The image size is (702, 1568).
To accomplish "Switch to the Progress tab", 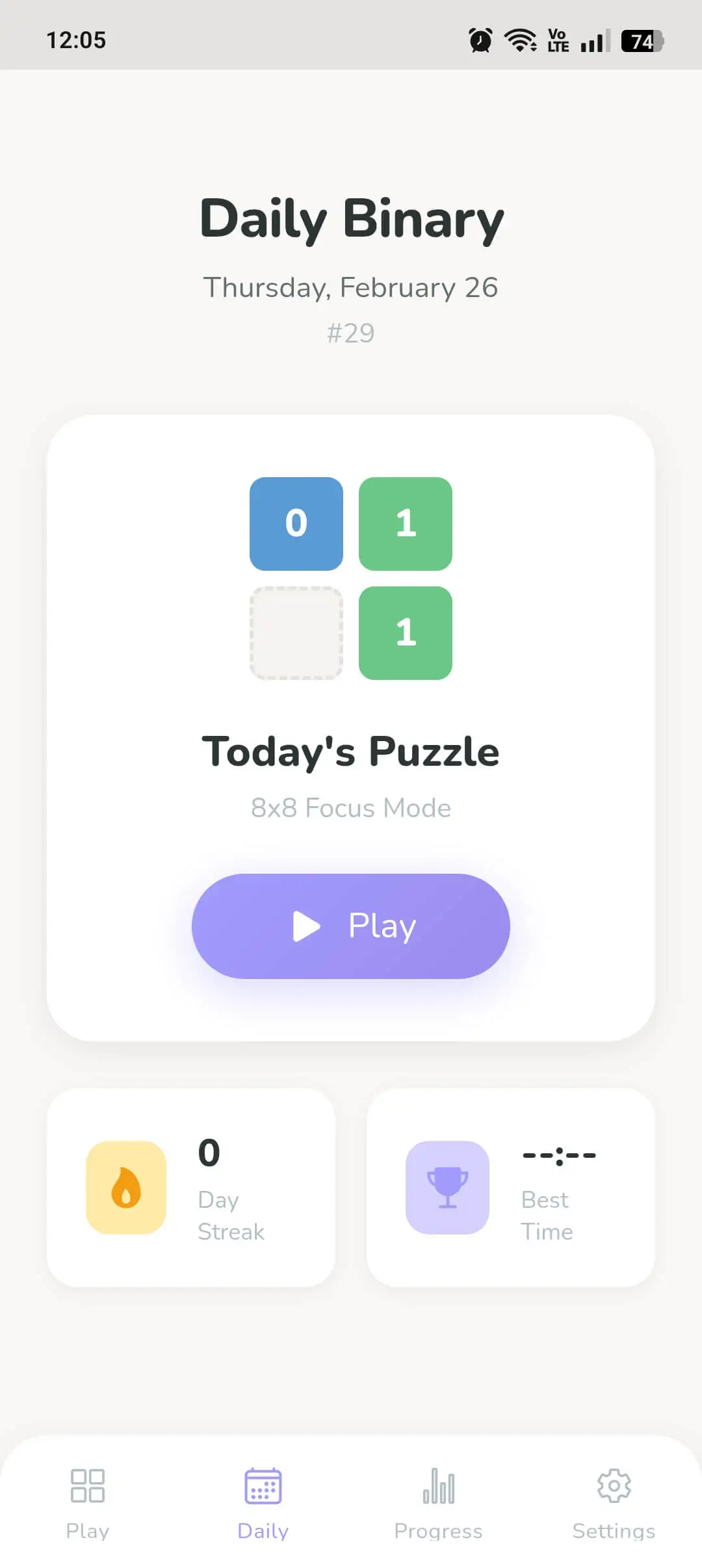I will (x=437, y=1502).
